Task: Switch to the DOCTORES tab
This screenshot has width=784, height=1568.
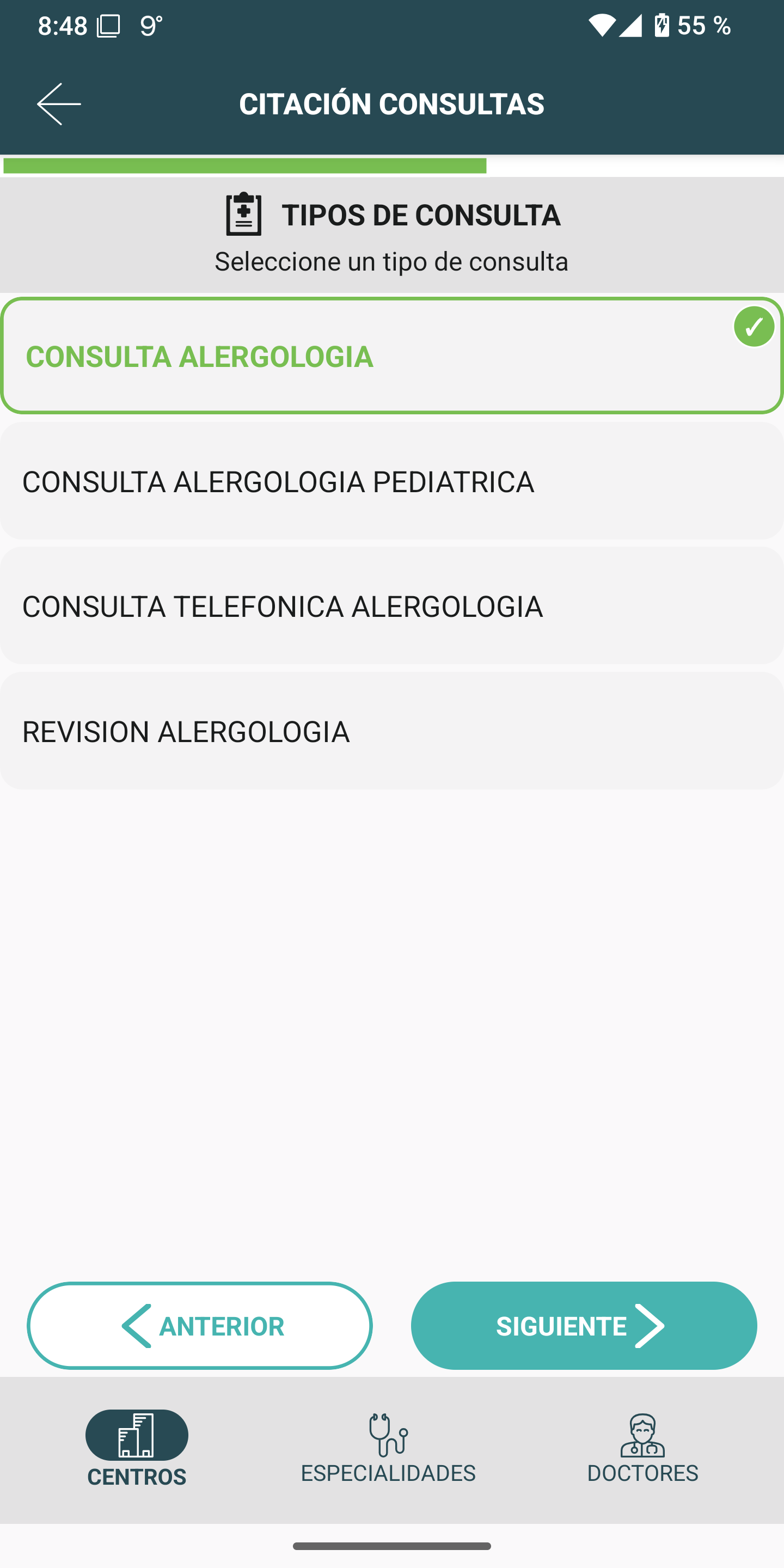Action: point(642,1449)
